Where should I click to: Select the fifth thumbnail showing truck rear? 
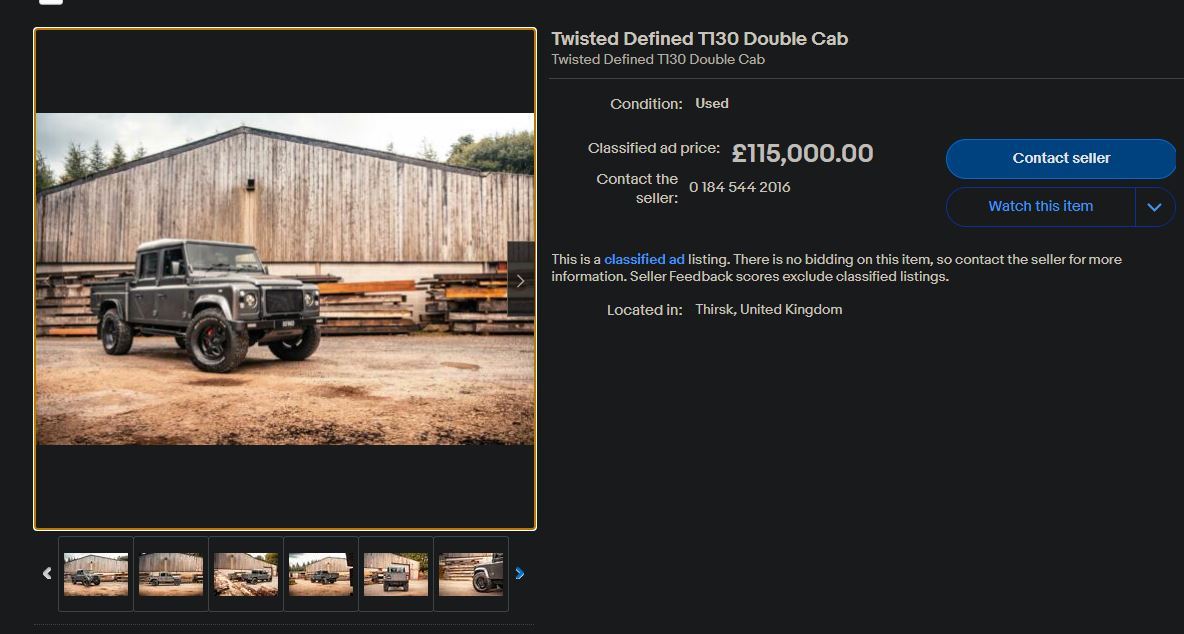396,574
